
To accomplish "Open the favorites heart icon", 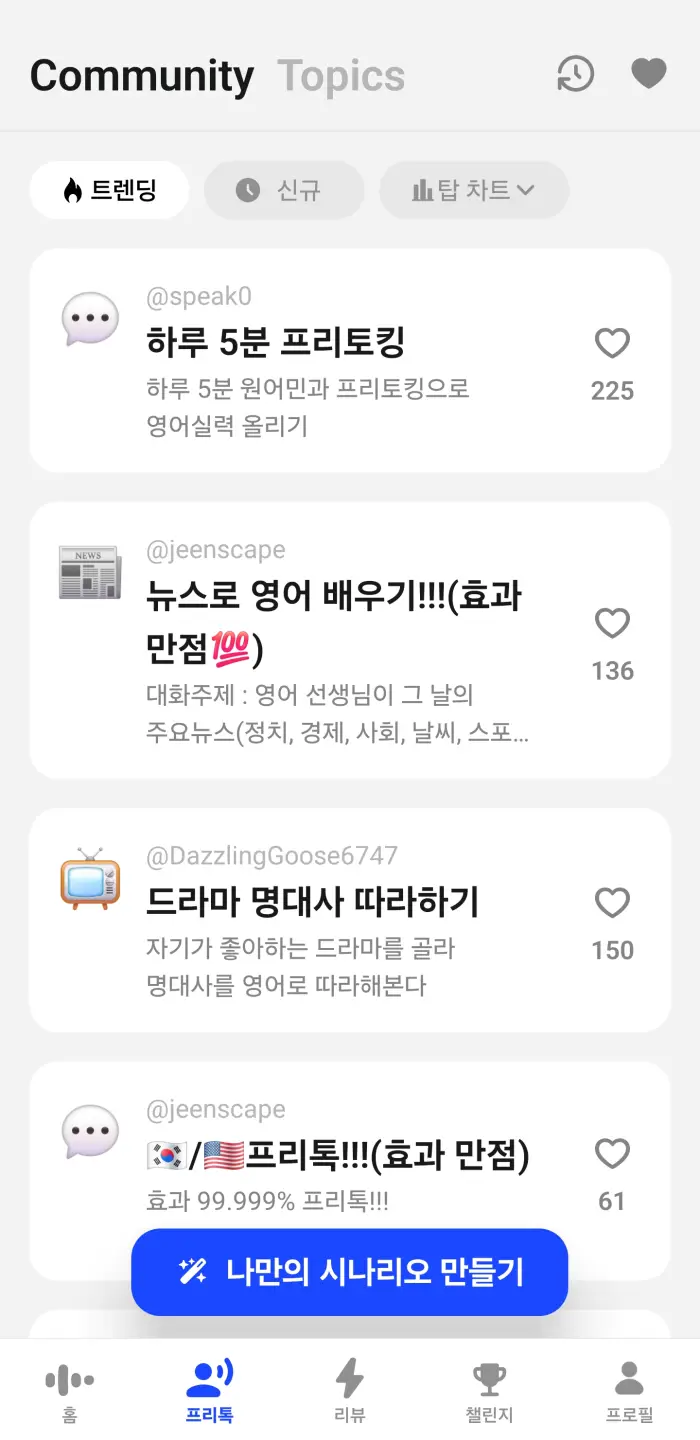I will 649,73.
